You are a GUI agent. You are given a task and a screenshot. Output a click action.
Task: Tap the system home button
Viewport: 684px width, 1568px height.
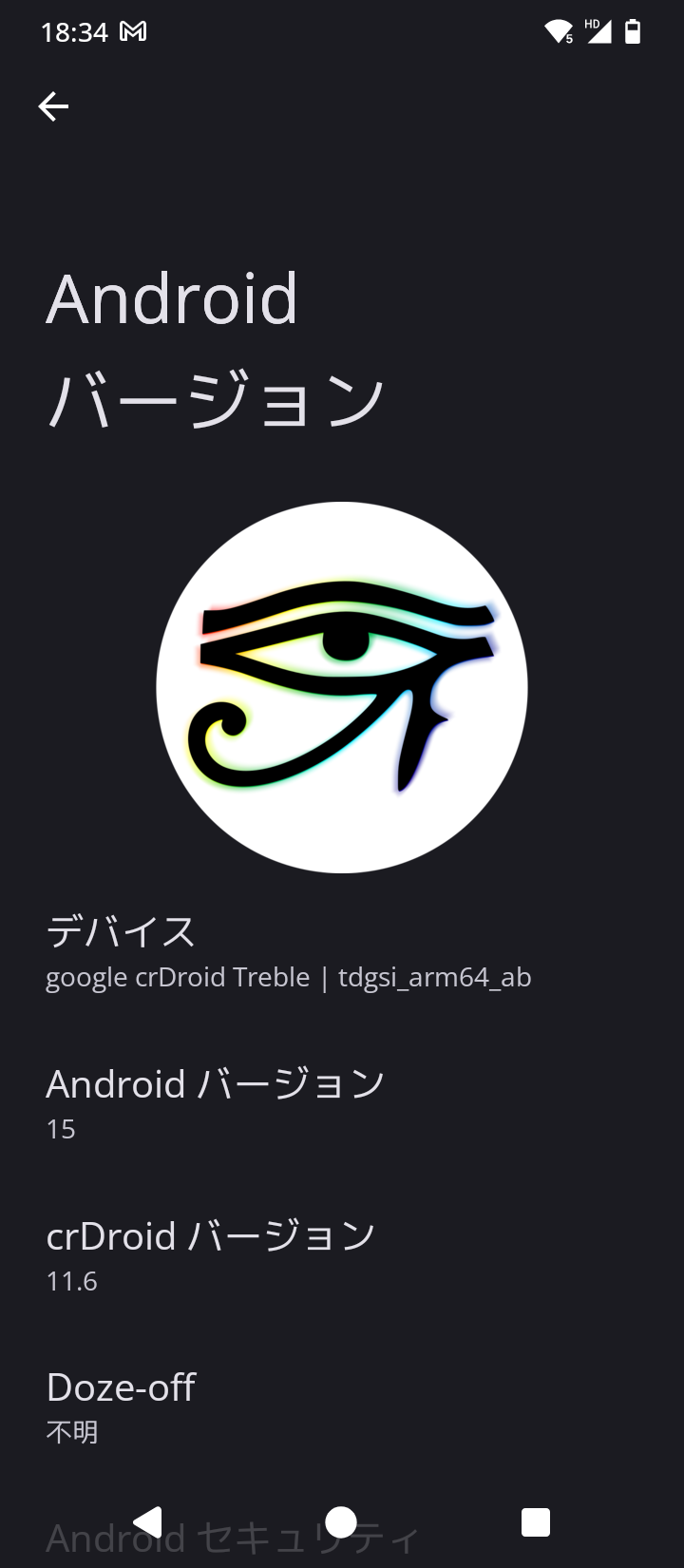tap(341, 1522)
